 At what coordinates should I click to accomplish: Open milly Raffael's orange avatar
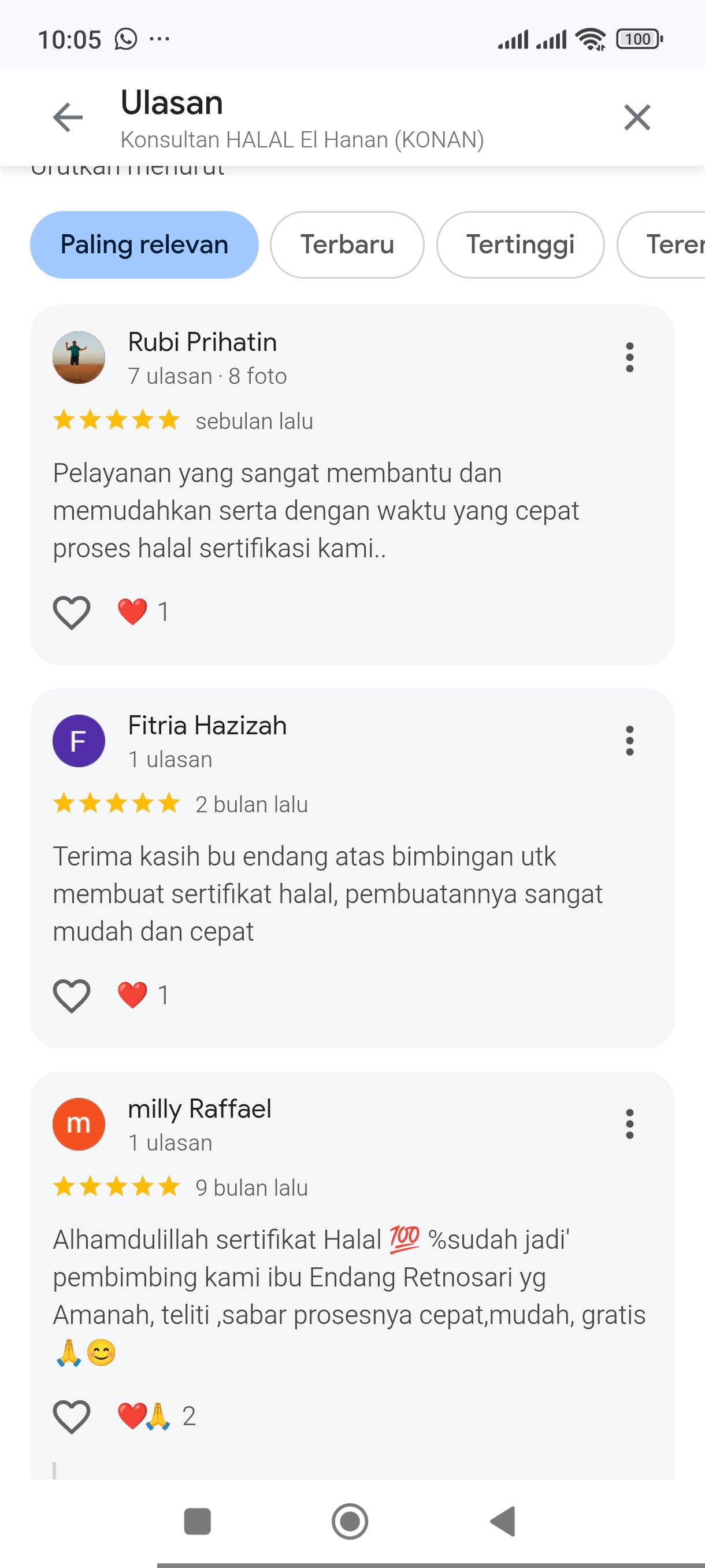coord(79,1125)
